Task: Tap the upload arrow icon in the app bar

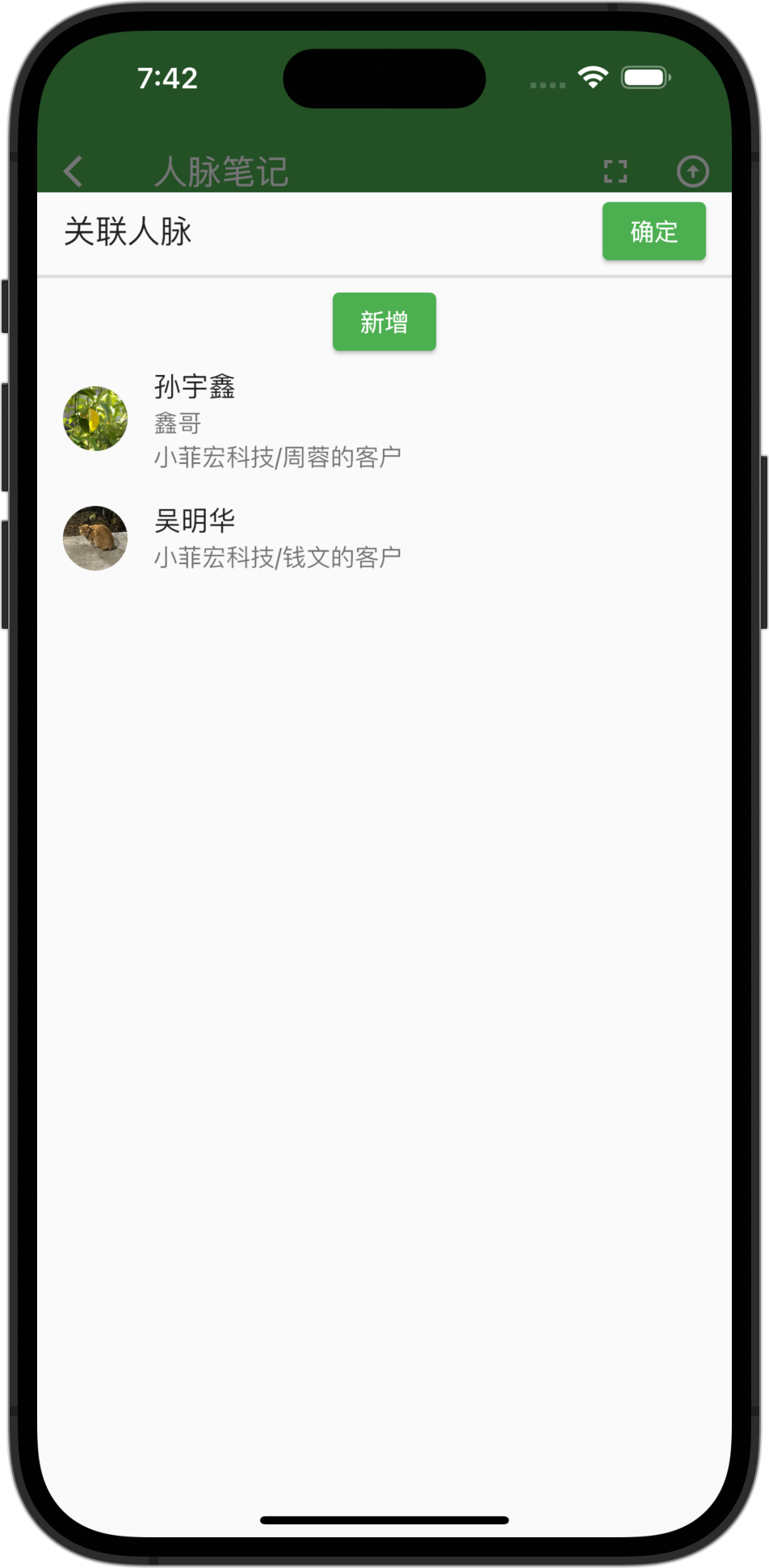Action: (692, 171)
